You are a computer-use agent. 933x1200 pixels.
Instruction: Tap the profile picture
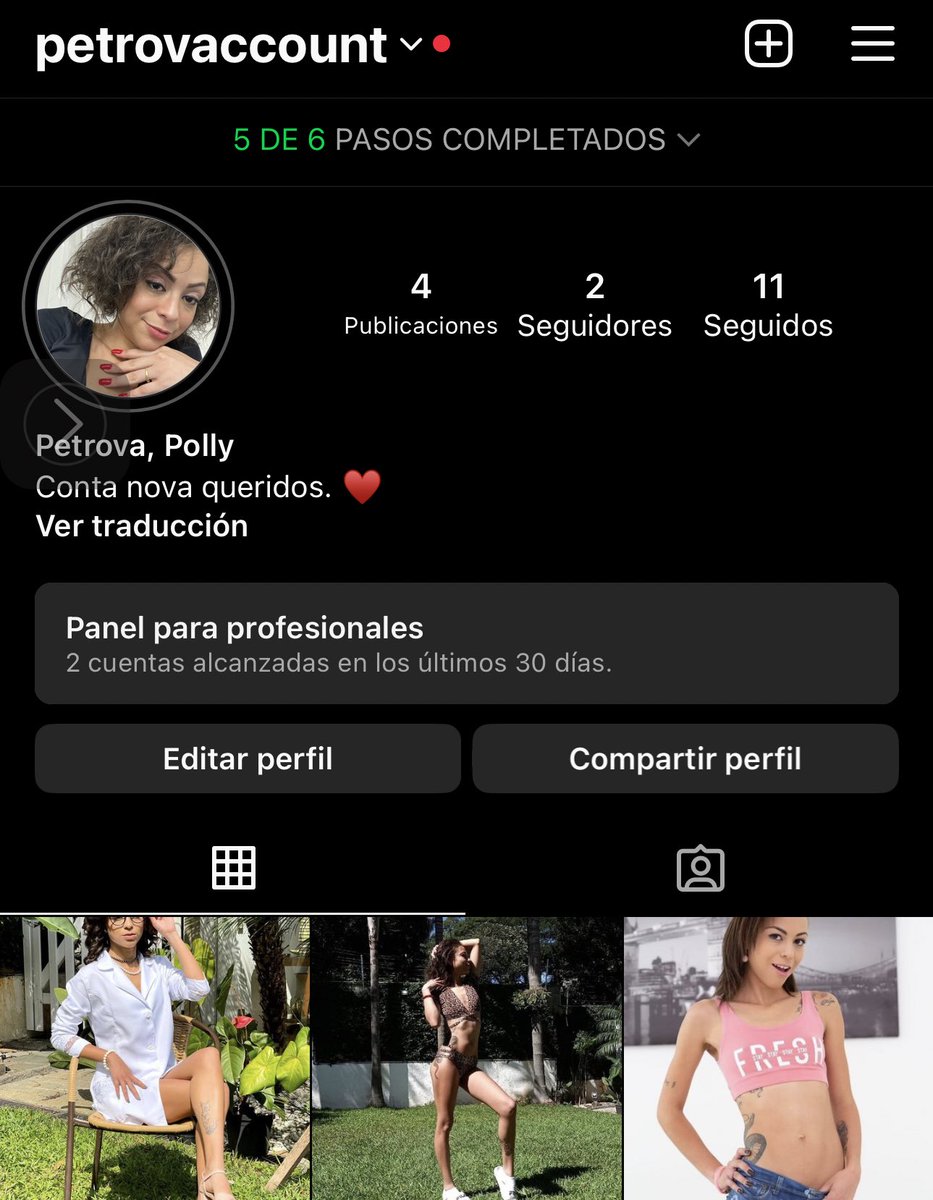[128, 306]
